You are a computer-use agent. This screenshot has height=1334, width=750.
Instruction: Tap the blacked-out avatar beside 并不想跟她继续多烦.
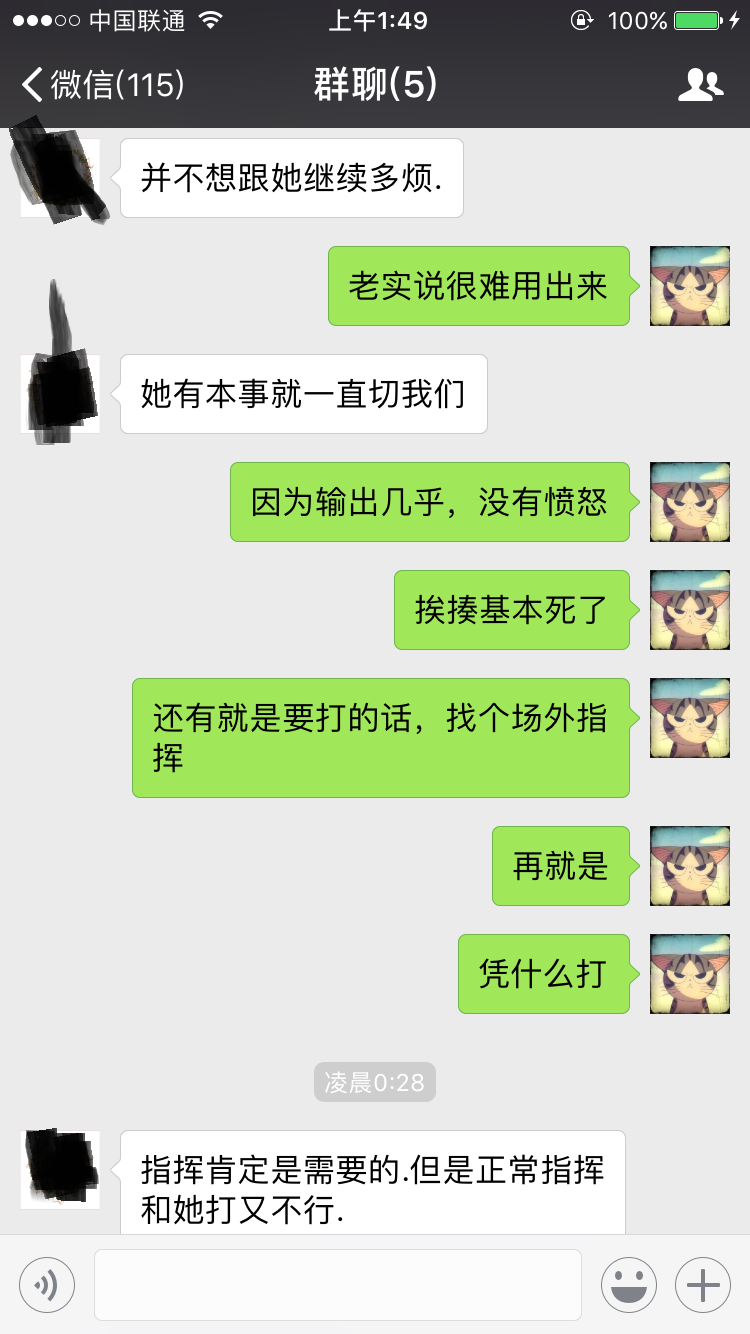click(x=60, y=178)
